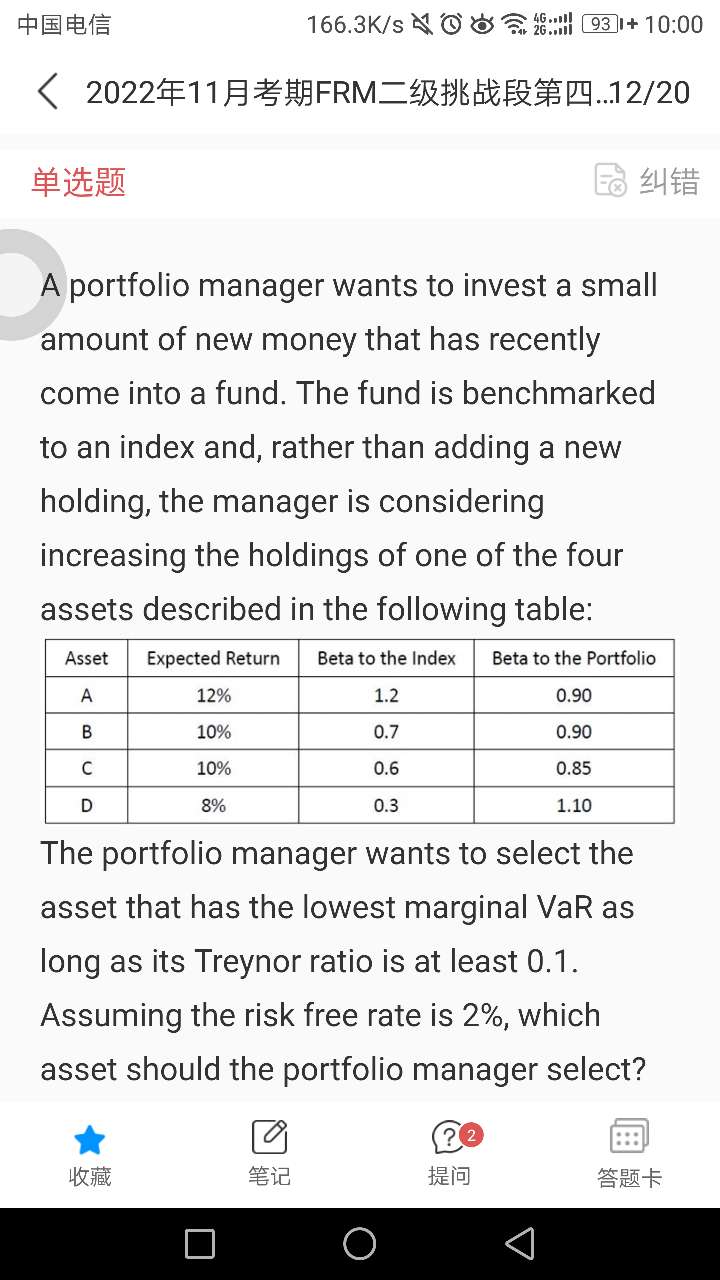Viewport: 720px width, 1280px height.
Task: Open recent apps from navigation bar
Action: coord(200,1243)
